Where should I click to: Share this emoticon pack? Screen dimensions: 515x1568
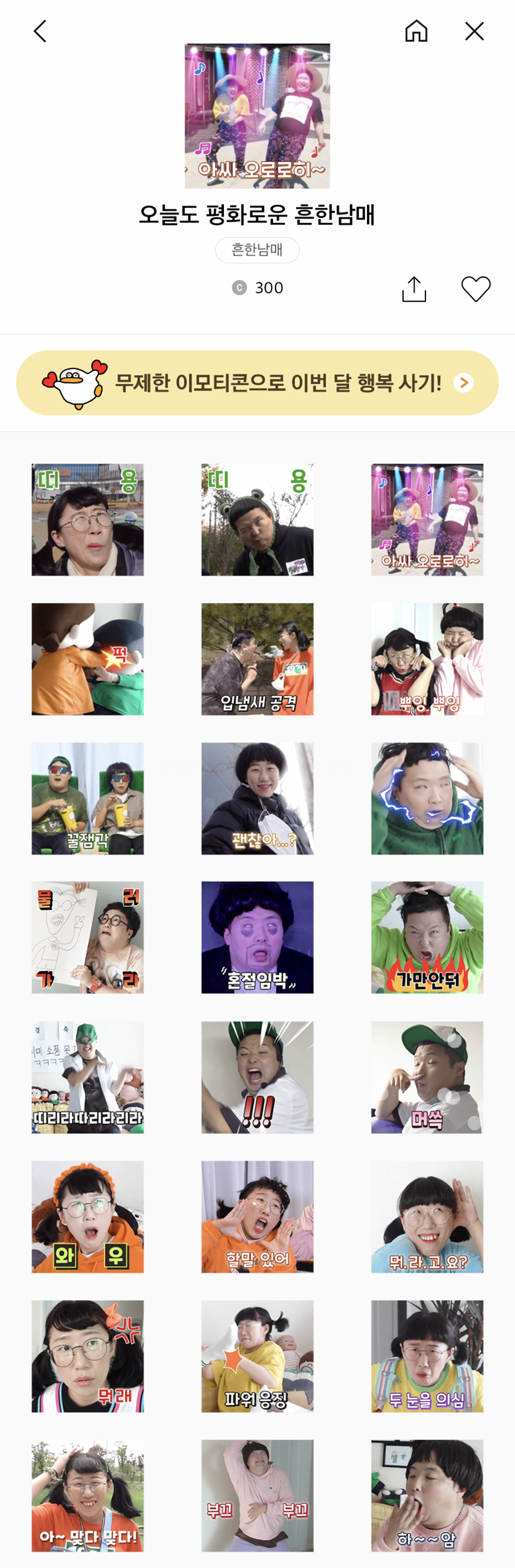pyautogui.click(x=414, y=289)
